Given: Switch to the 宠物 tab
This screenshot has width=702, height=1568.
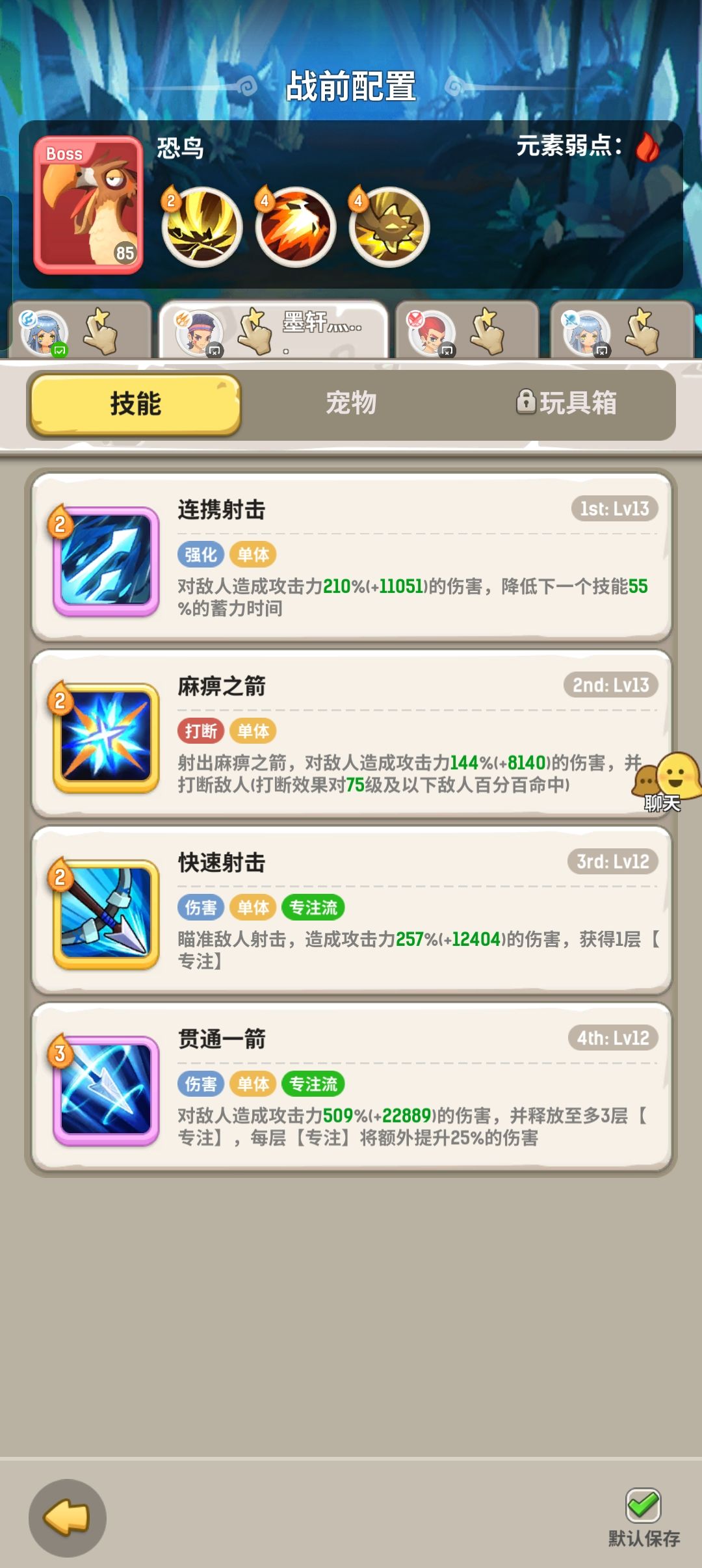Looking at the screenshot, I should point(351,404).
